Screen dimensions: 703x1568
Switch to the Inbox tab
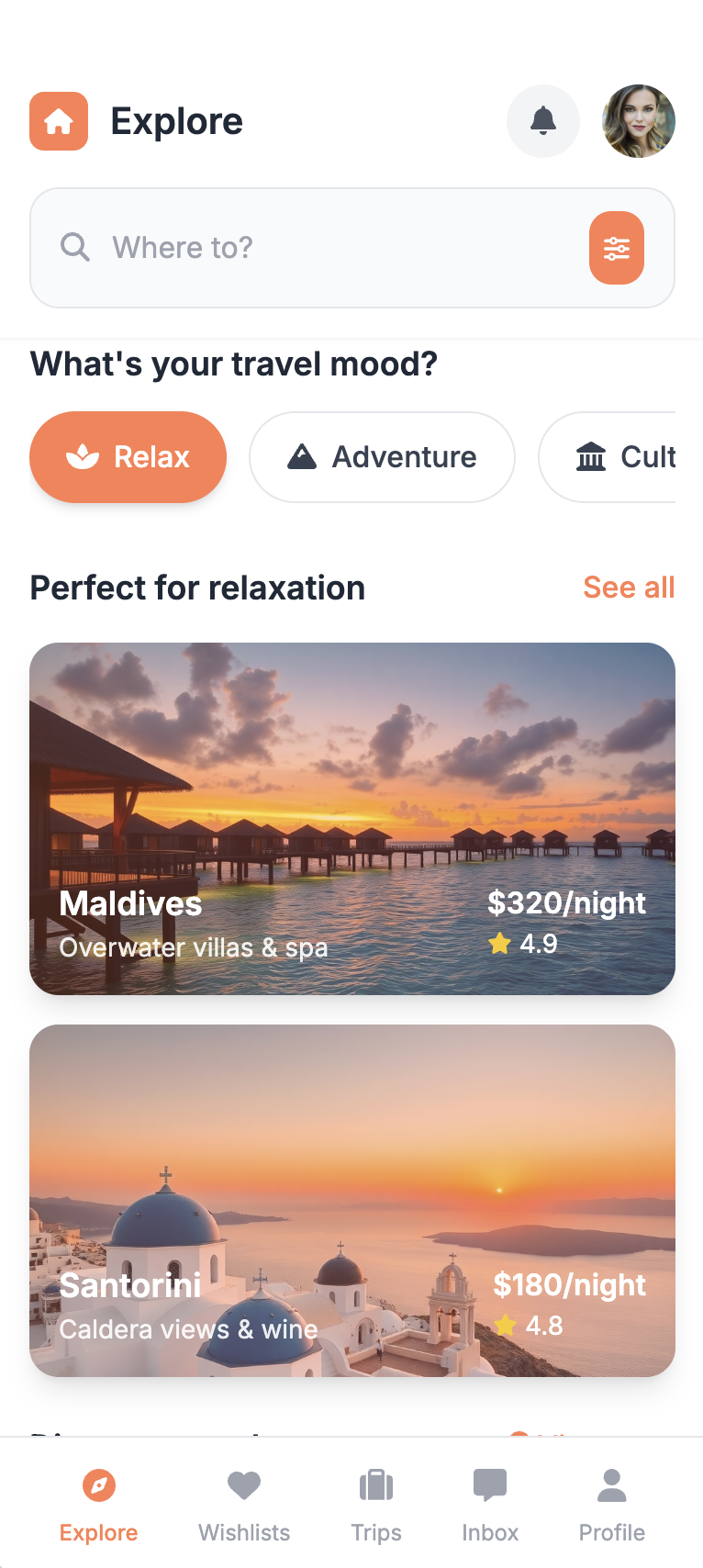click(490, 1506)
